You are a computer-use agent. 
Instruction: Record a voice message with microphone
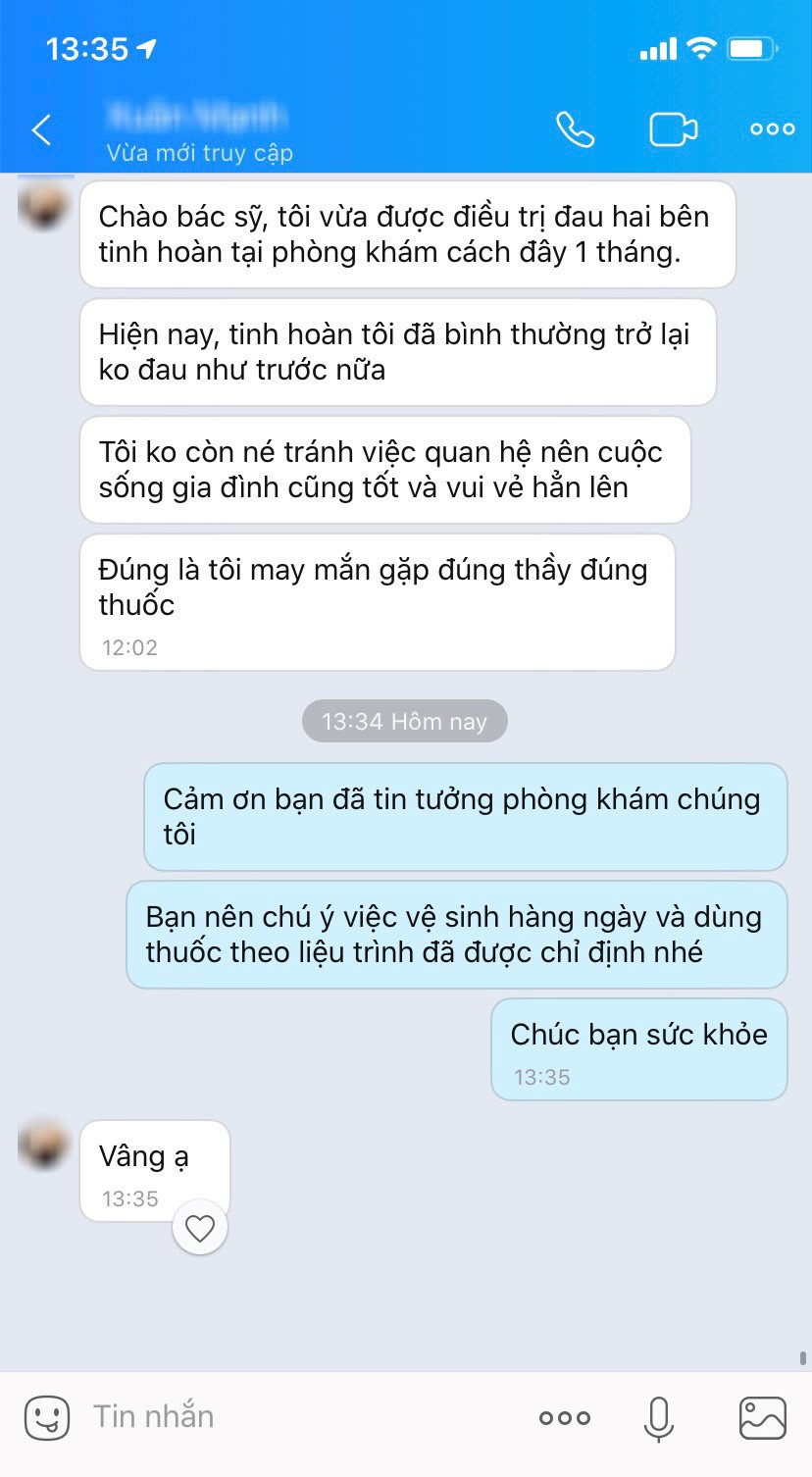[x=658, y=1417]
